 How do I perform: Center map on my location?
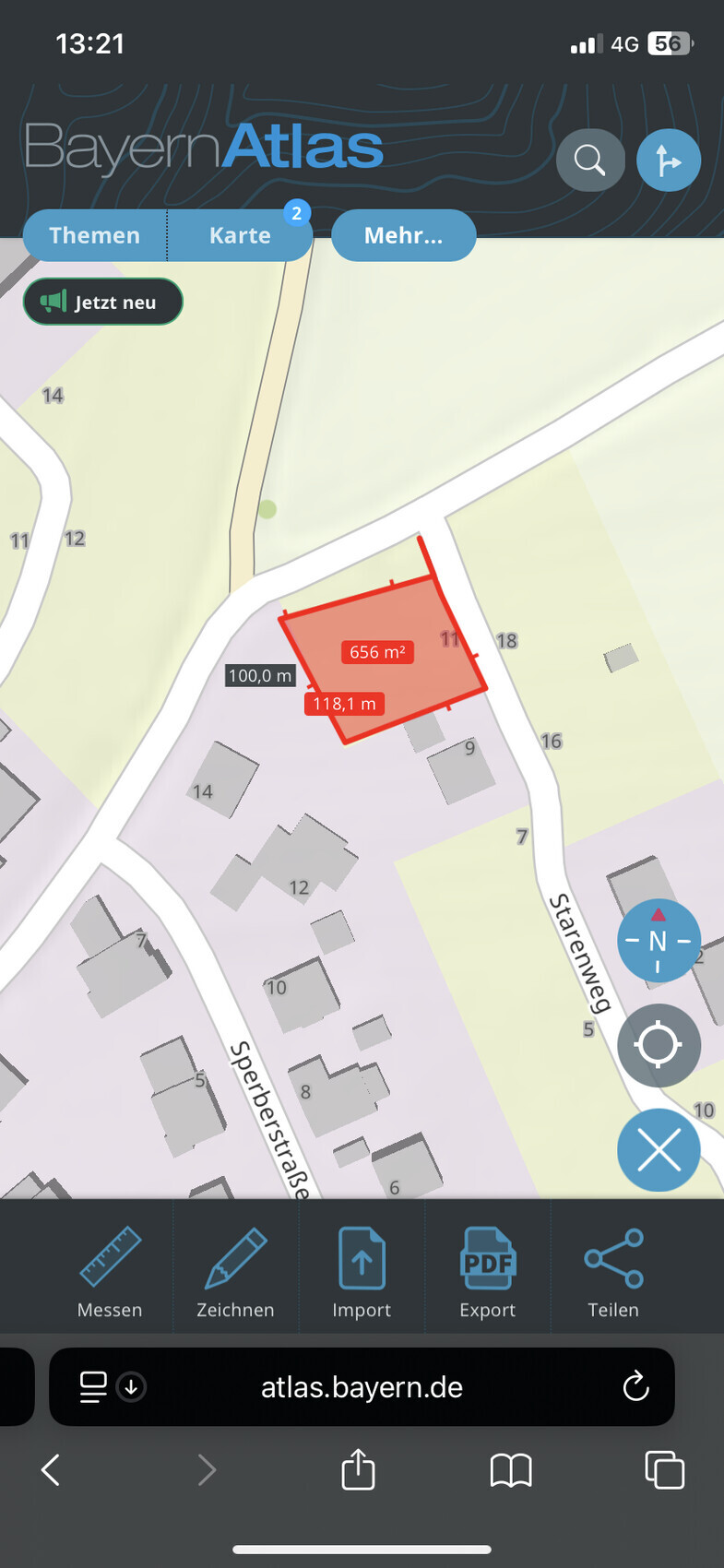[x=658, y=1045]
